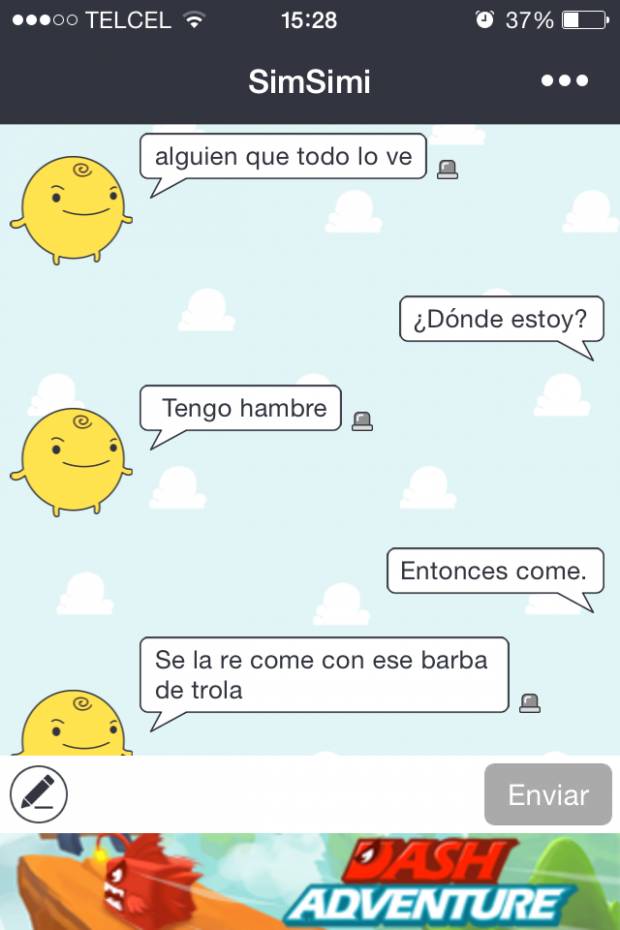Focus the message text field
This screenshot has height=930, width=620.
pos(275,795)
